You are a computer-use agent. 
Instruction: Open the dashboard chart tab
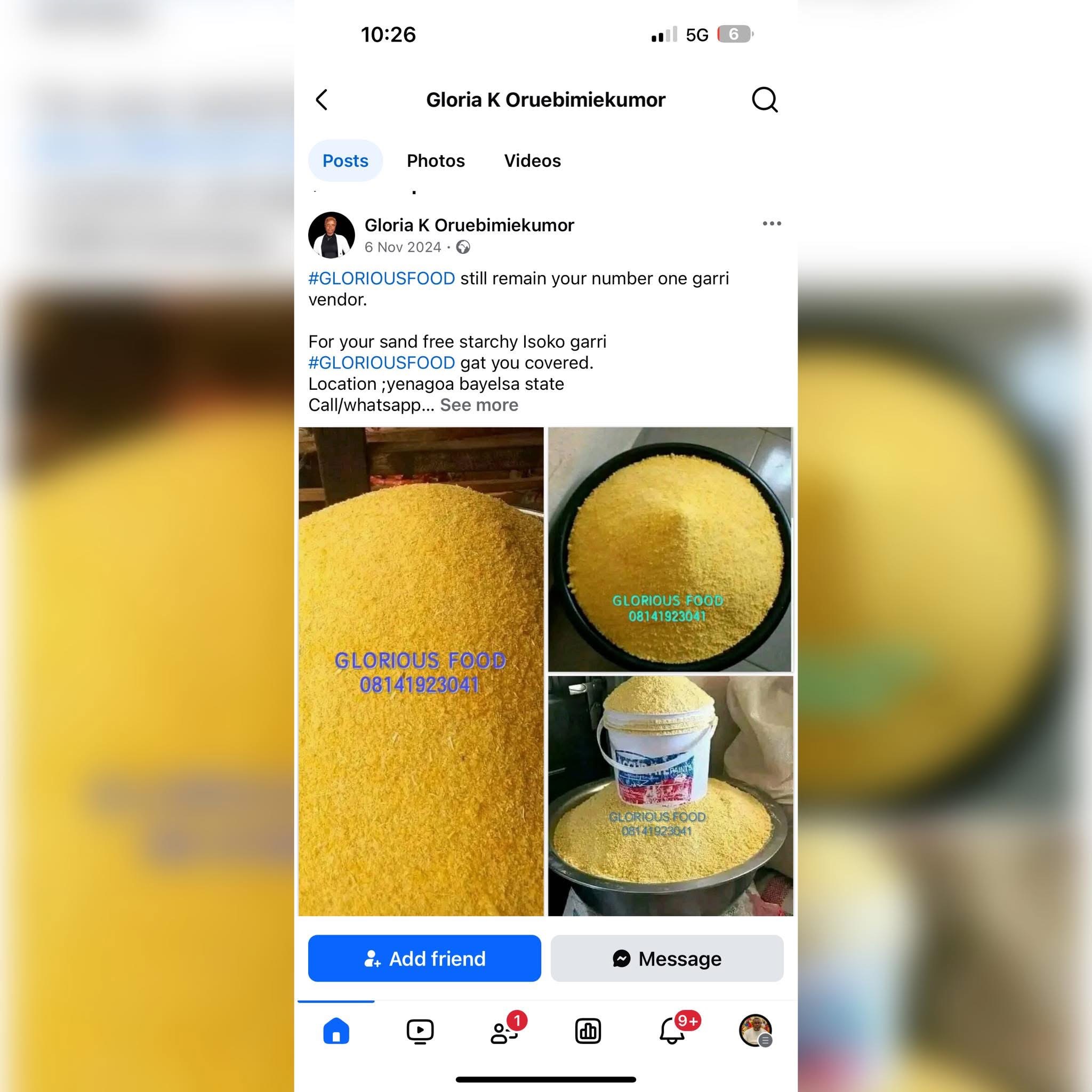tap(588, 1031)
